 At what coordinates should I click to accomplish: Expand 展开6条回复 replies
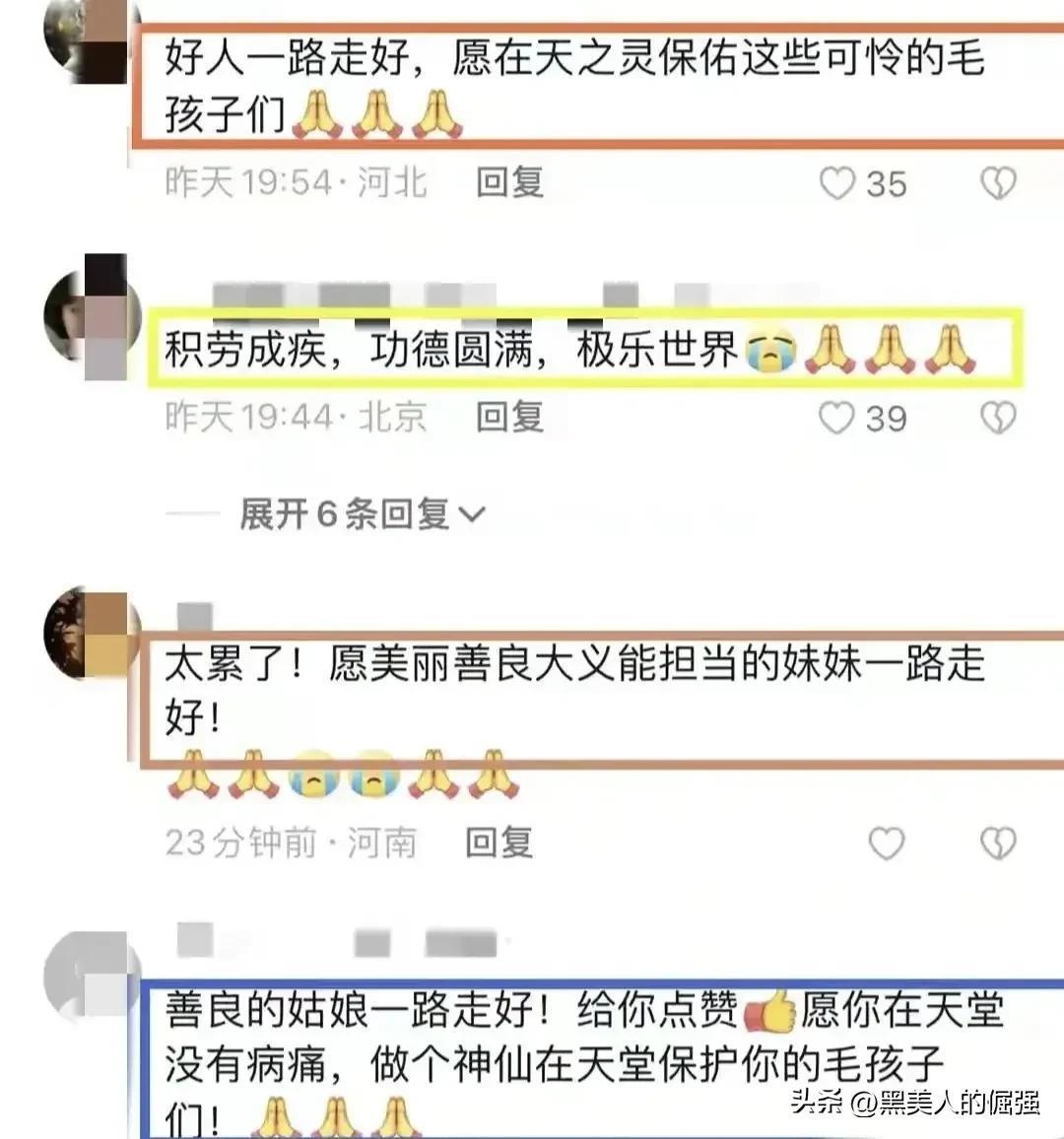(362, 513)
